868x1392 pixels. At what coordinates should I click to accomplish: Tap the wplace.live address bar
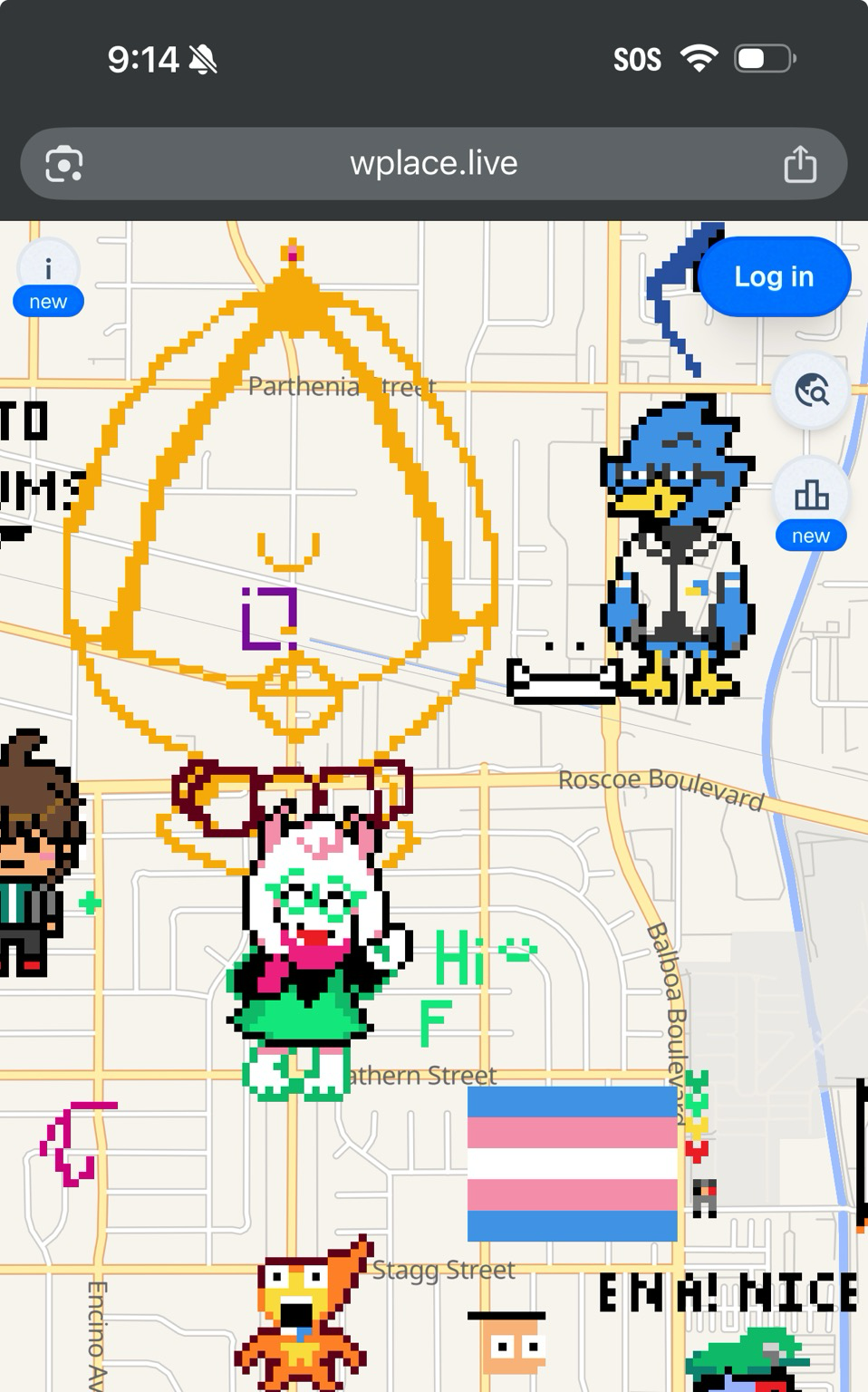point(433,164)
